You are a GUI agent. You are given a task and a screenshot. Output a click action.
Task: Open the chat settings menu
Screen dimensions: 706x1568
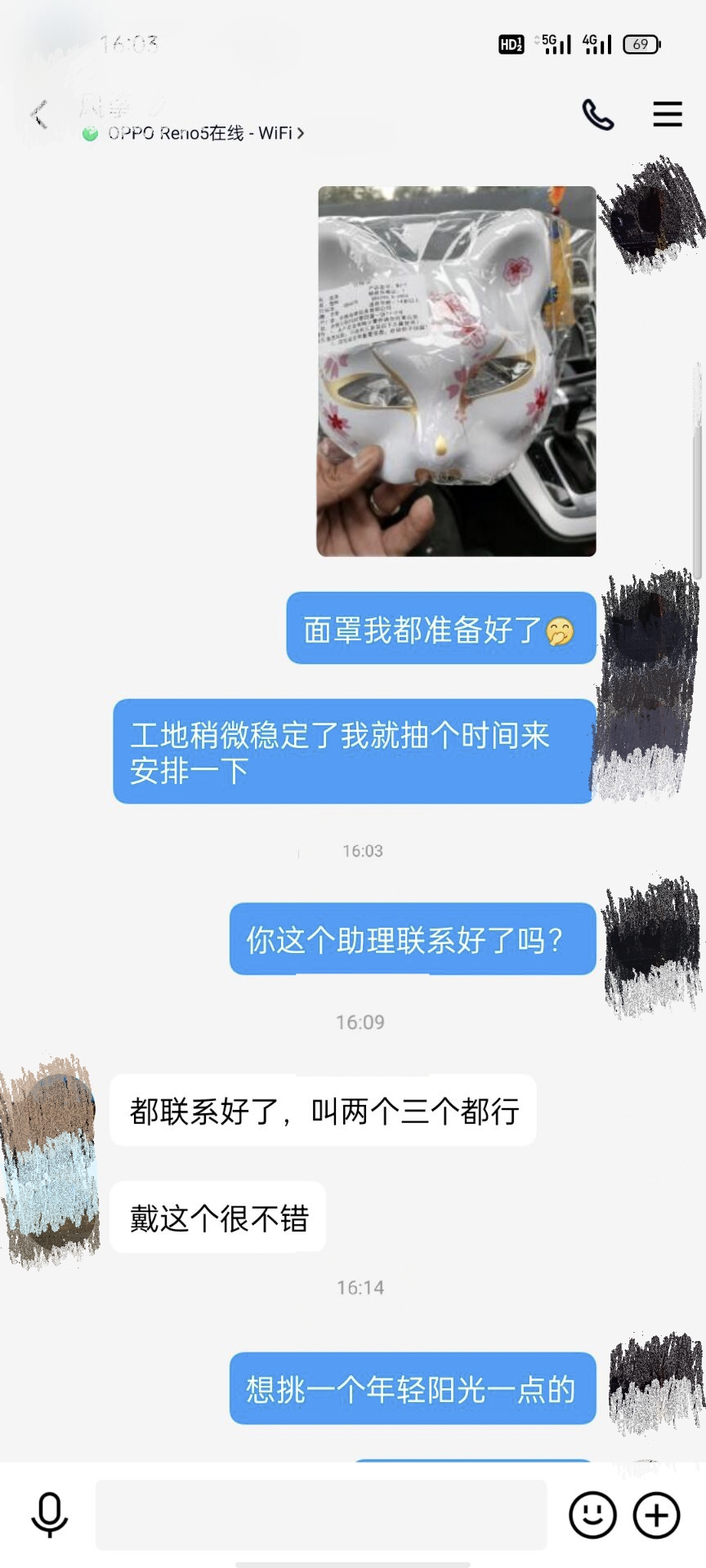(x=667, y=114)
